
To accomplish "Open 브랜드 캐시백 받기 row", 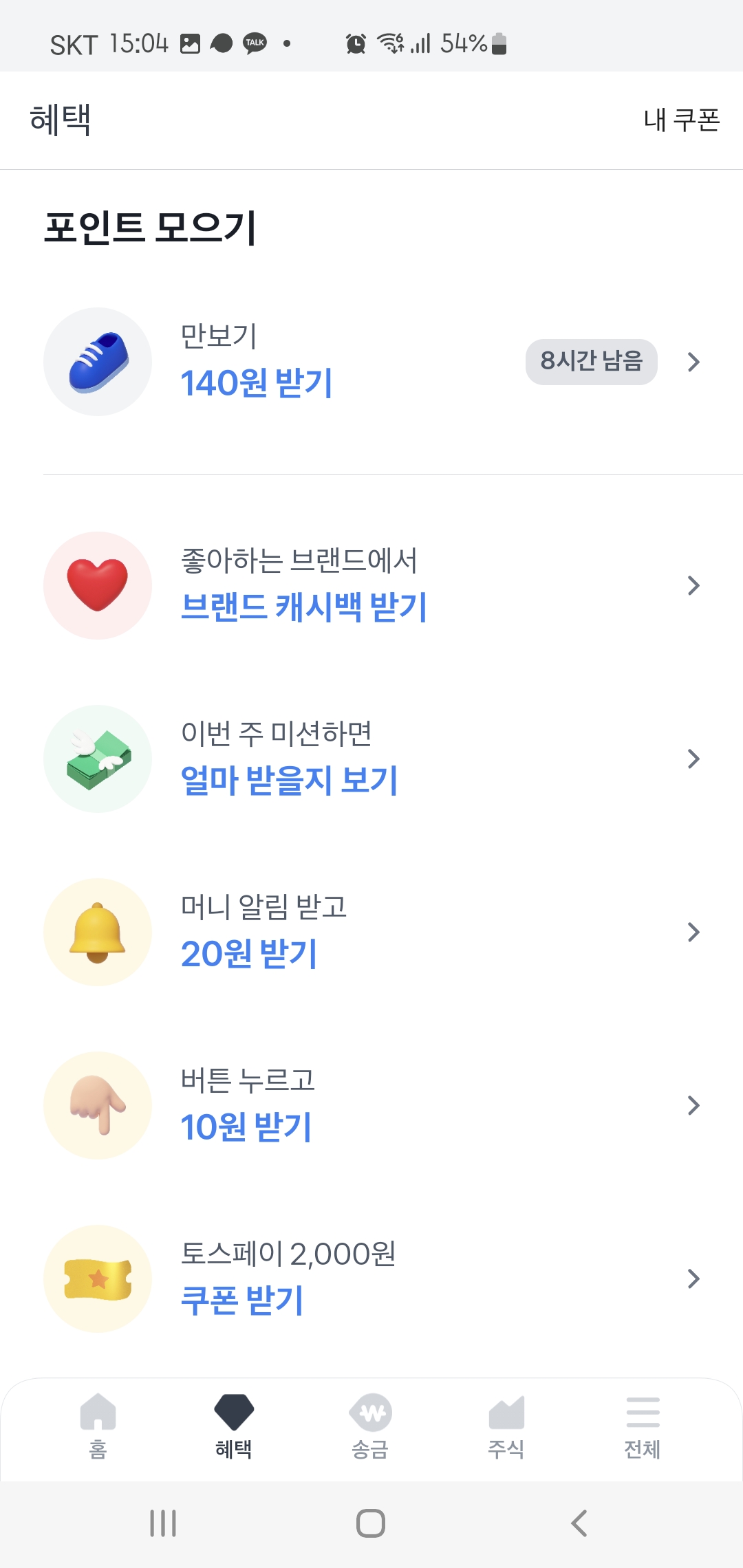I will 371,585.
